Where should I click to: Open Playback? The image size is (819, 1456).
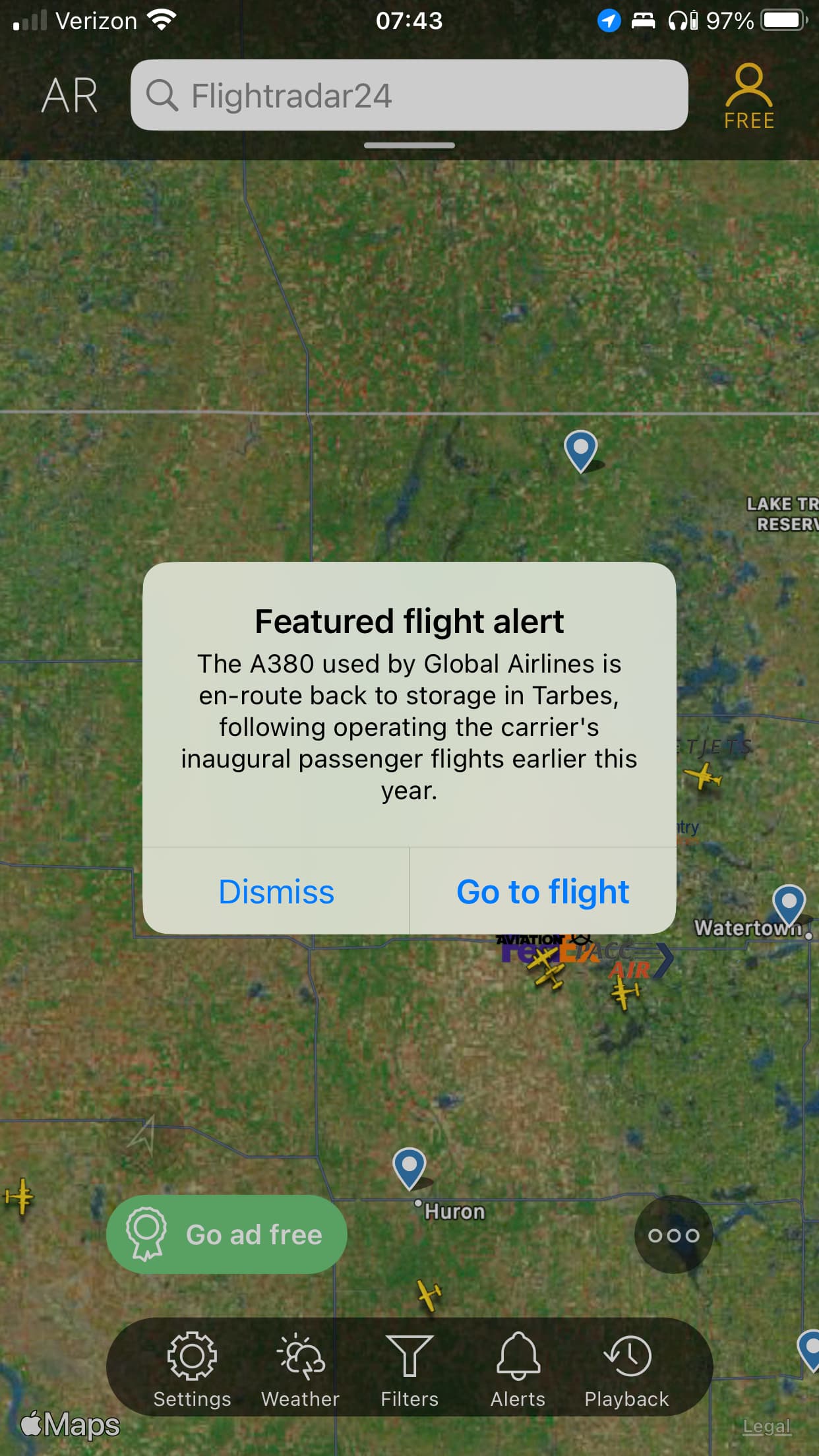pos(626,1369)
